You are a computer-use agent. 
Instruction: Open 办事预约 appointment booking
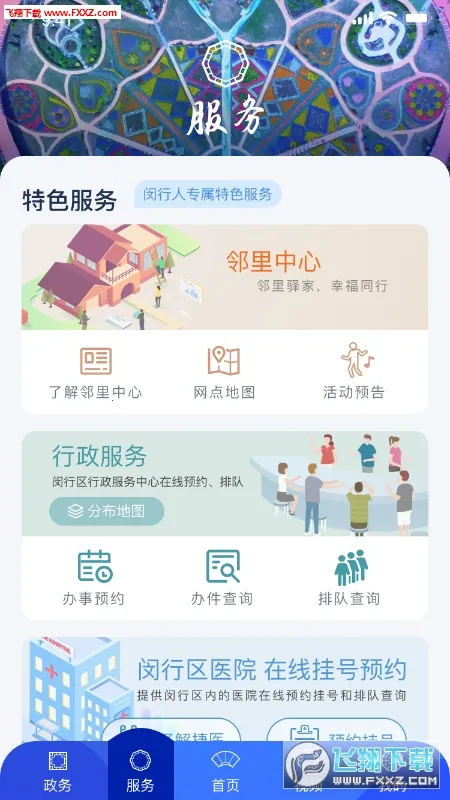94,578
